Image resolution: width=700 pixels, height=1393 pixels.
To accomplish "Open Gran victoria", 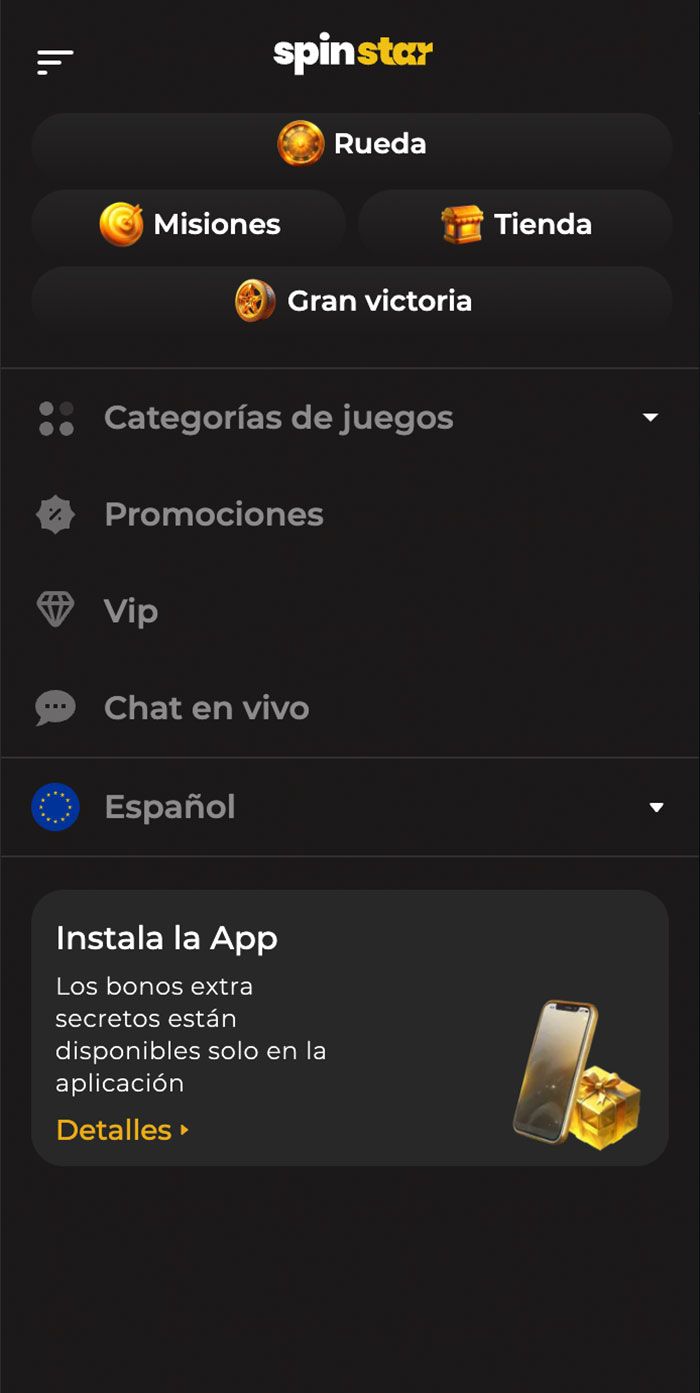I will (351, 301).
